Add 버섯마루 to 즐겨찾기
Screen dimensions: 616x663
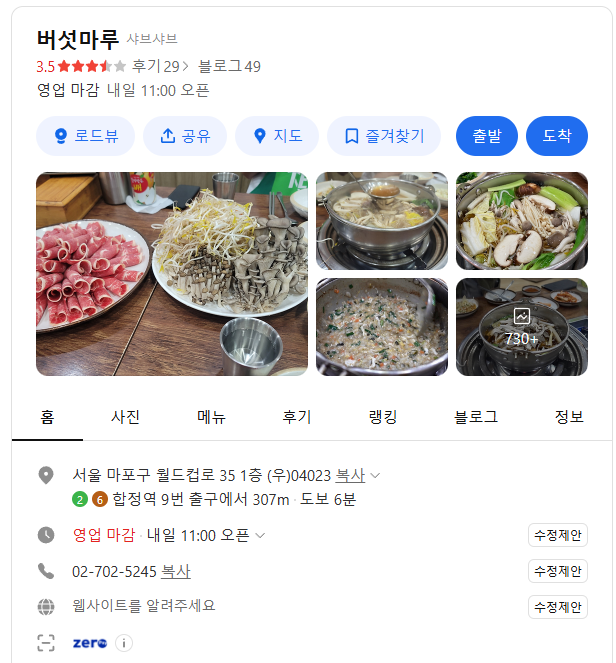384,136
